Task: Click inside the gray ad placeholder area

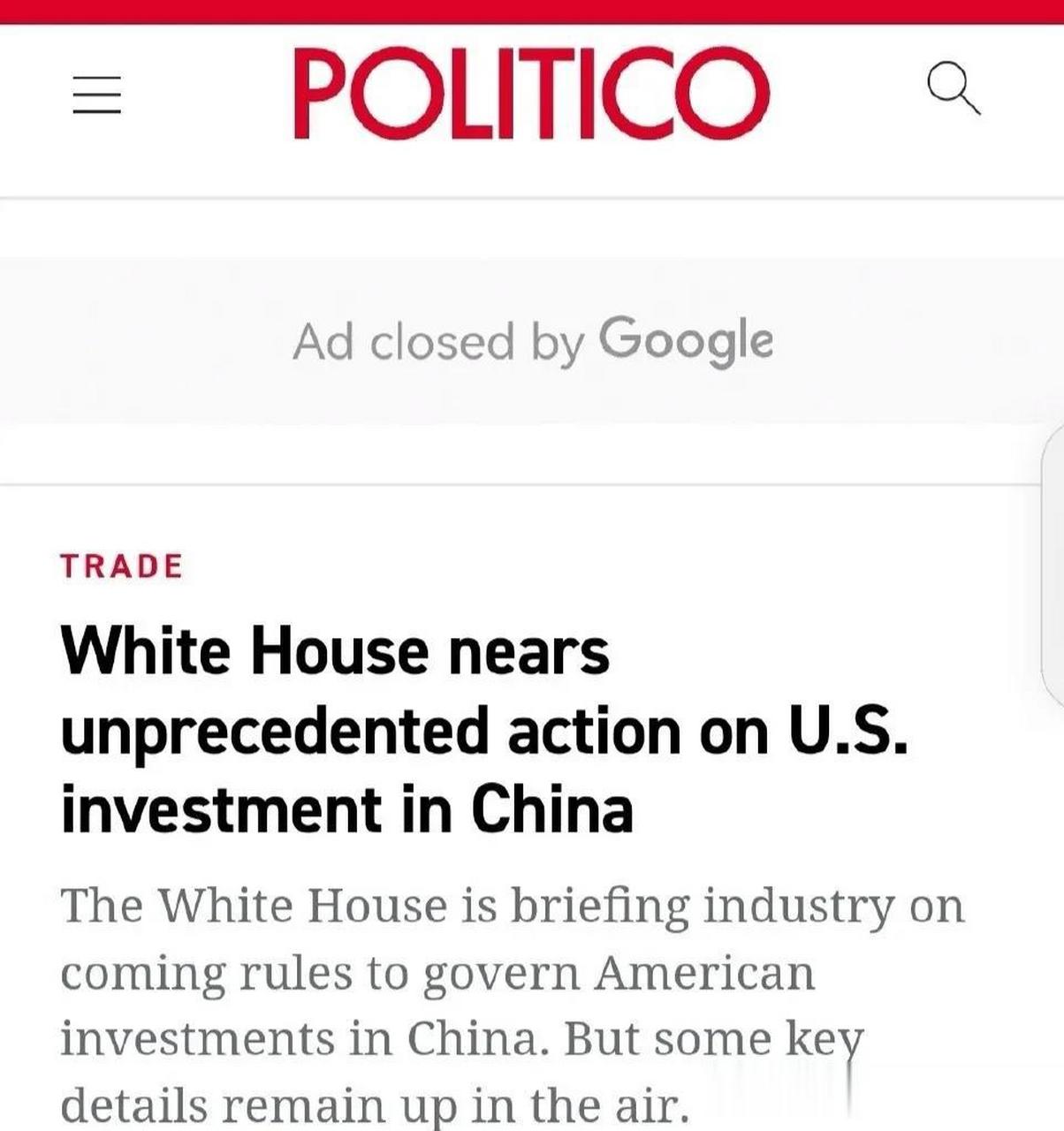Action: [x=530, y=342]
